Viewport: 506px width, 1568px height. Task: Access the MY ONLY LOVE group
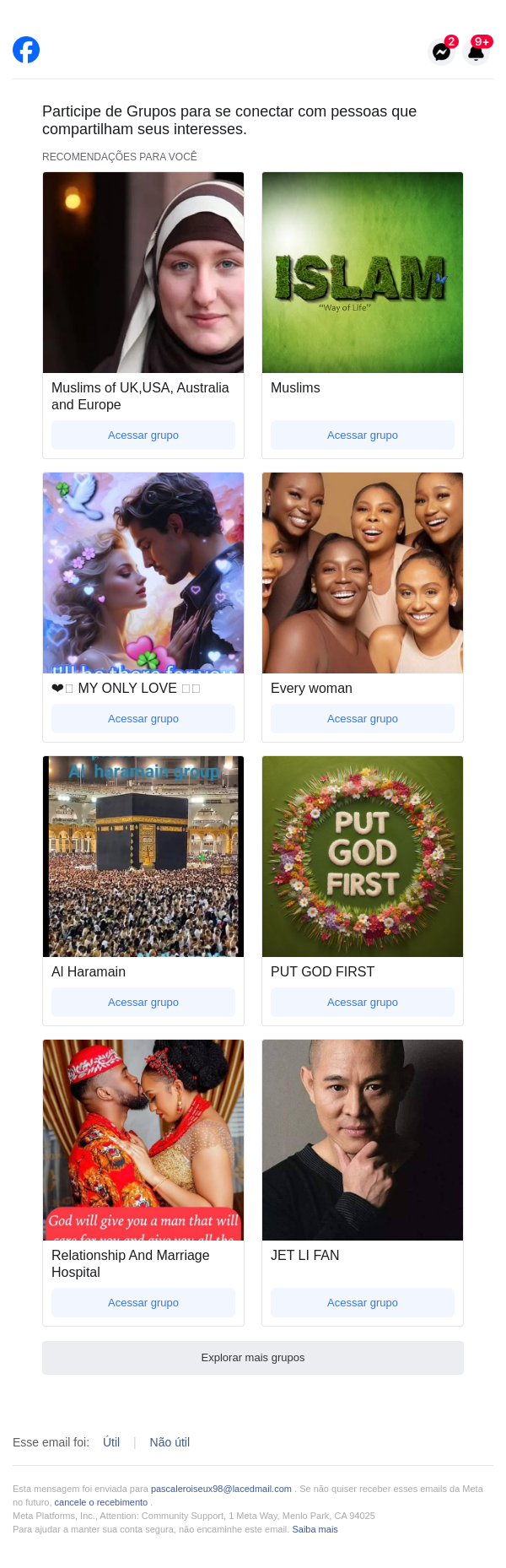(143, 718)
